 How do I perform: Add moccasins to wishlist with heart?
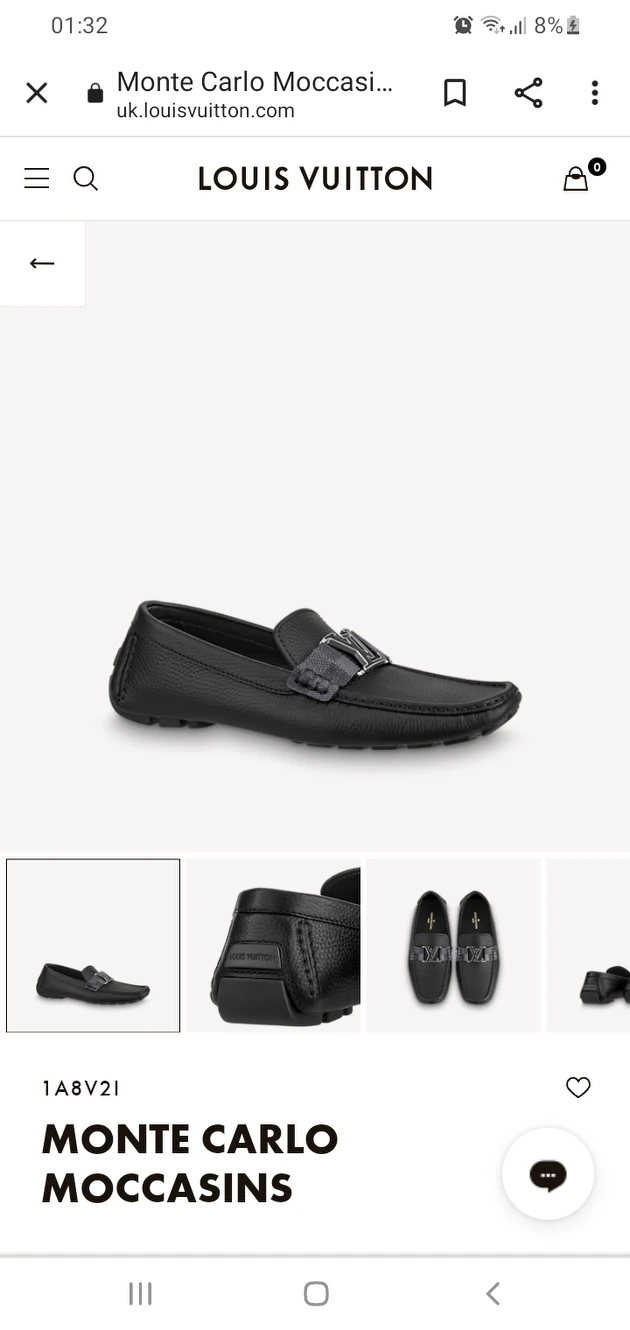coord(578,1087)
